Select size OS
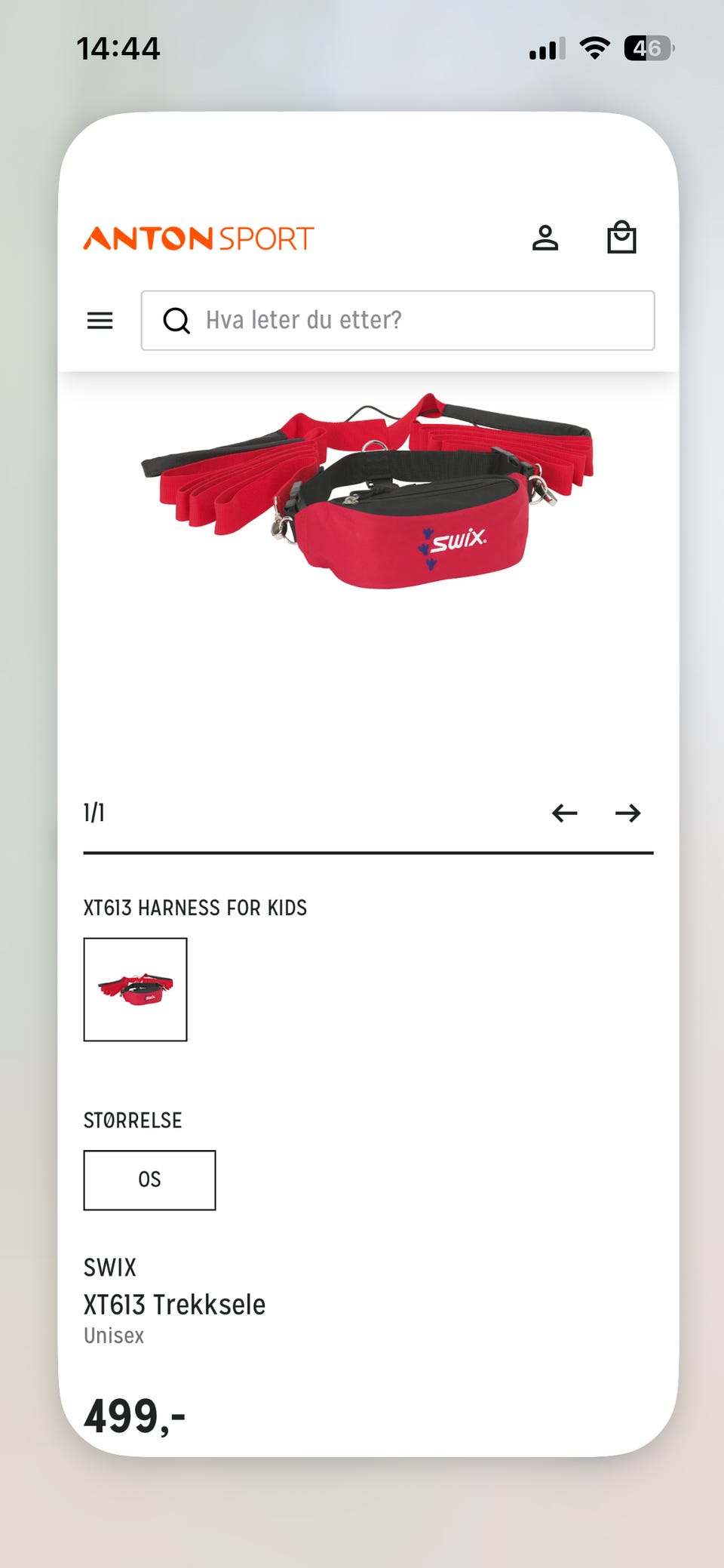The height and width of the screenshot is (1568, 724). [x=149, y=1180]
